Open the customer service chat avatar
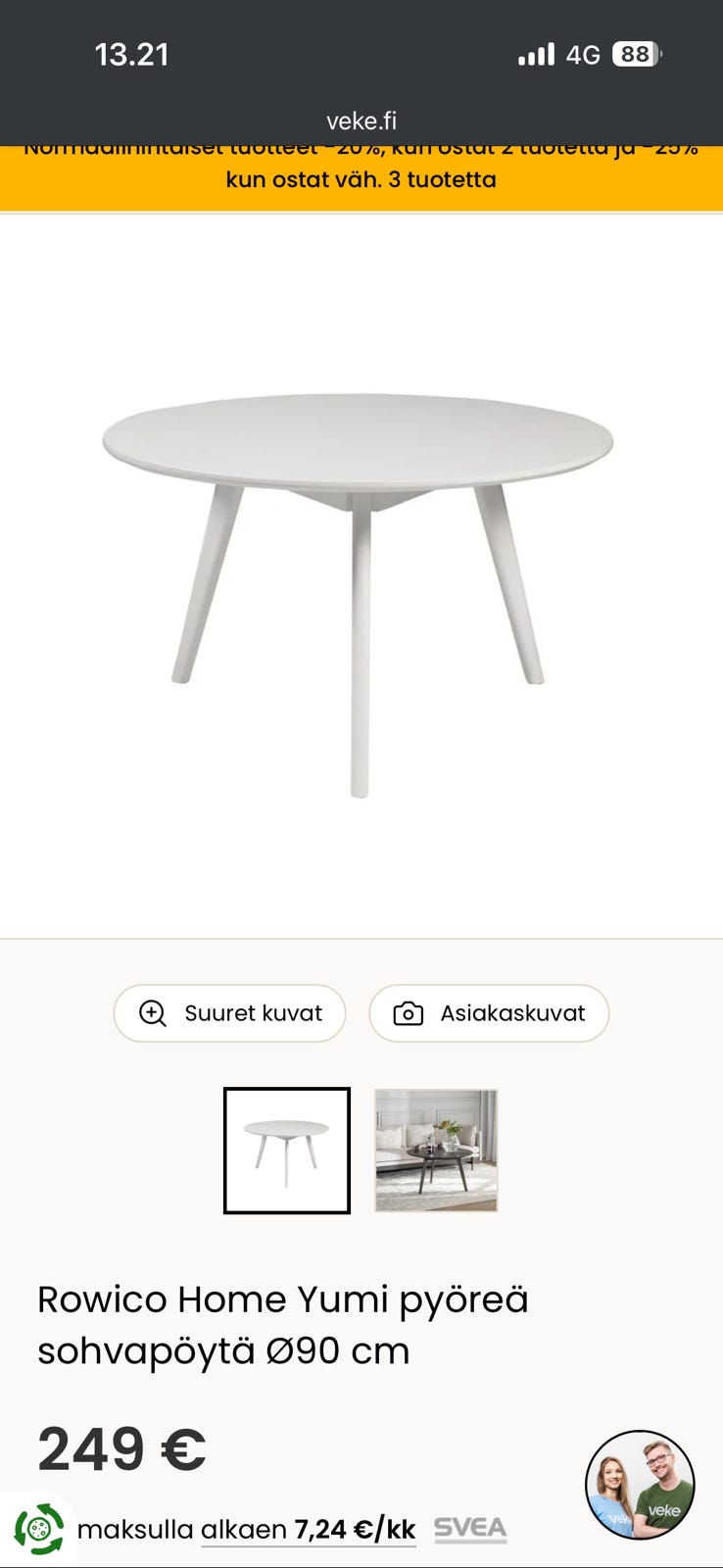 [640, 1486]
